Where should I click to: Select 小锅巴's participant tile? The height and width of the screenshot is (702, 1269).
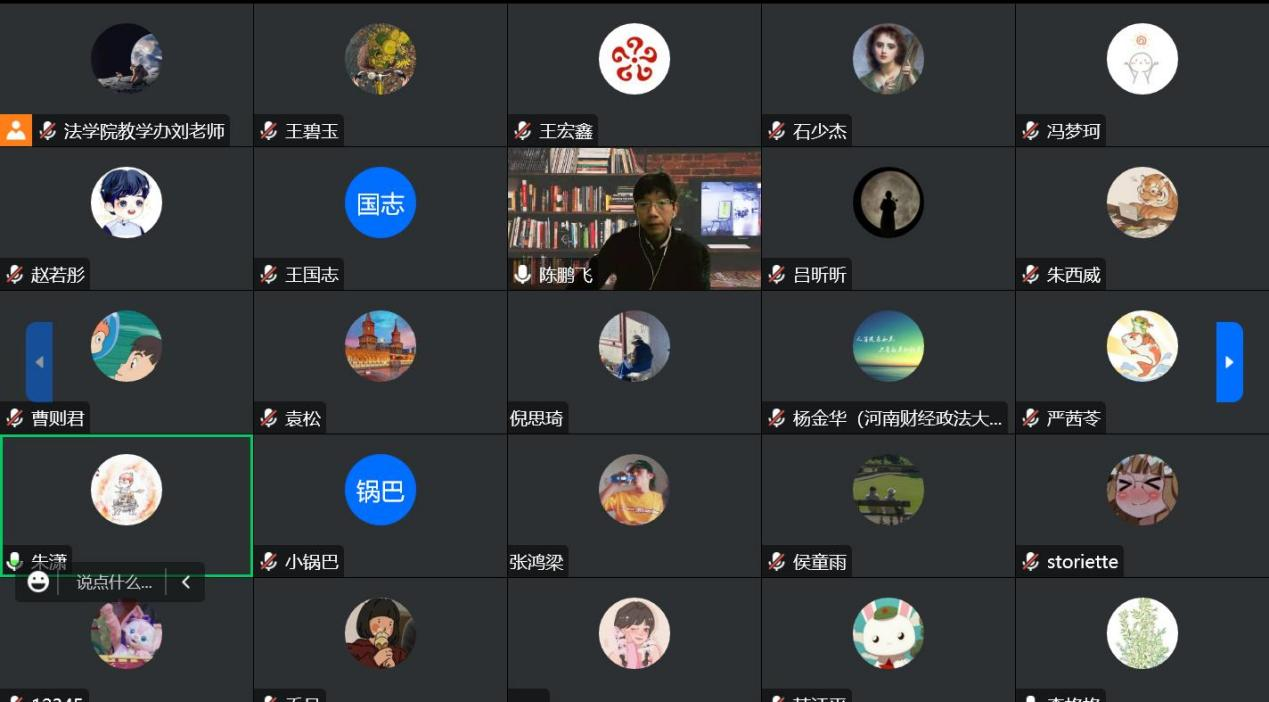(380, 506)
